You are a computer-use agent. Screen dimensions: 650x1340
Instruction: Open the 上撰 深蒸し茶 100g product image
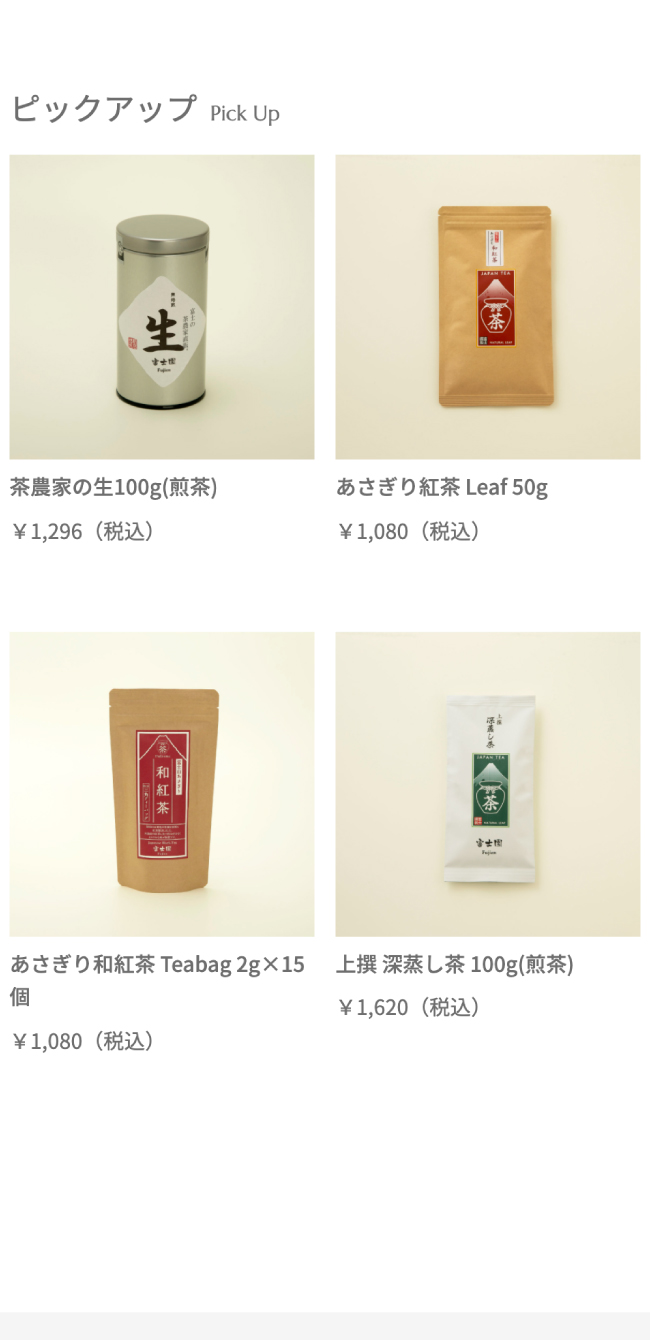pos(488,784)
